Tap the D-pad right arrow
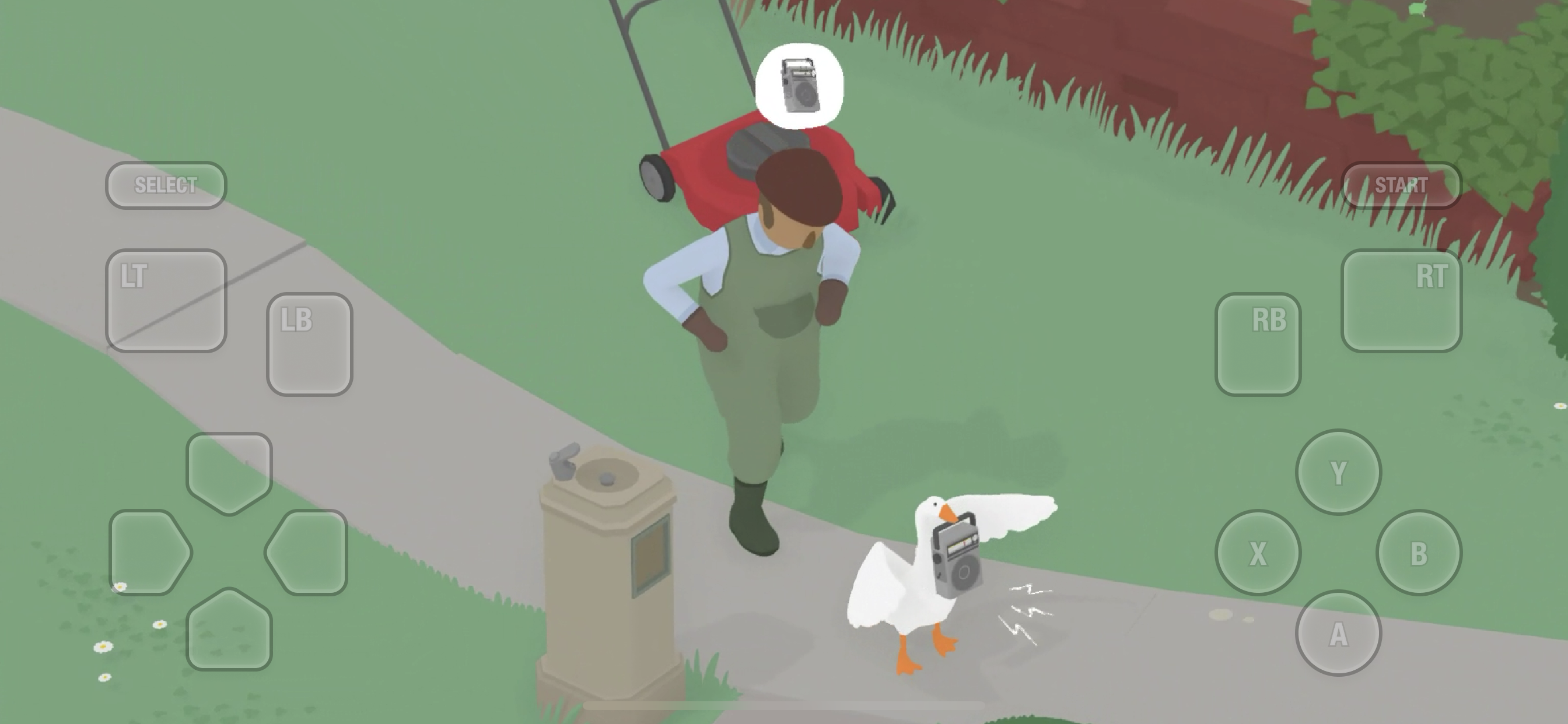The height and width of the screenshot is (724, 1568). coord(308,553)
